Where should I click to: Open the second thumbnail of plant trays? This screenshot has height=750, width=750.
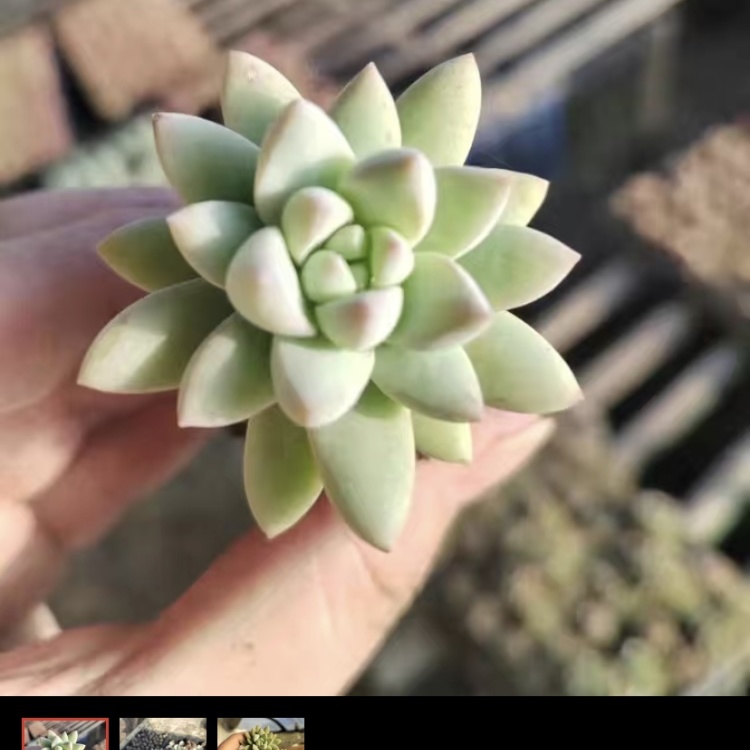pos(162,735)
